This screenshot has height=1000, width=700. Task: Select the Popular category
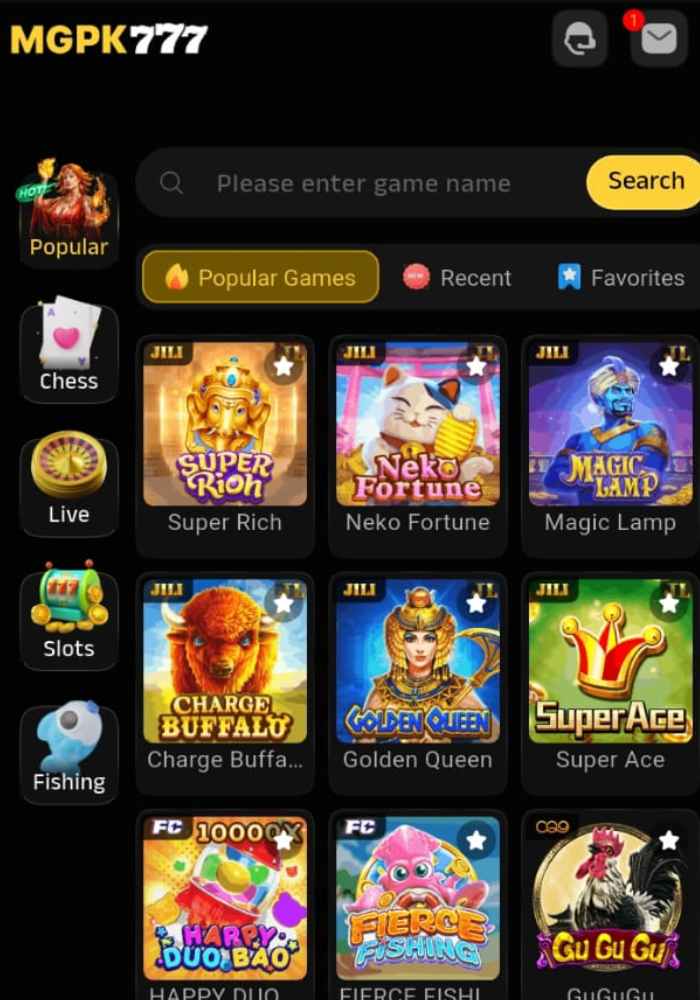click(x=68, y=212)
